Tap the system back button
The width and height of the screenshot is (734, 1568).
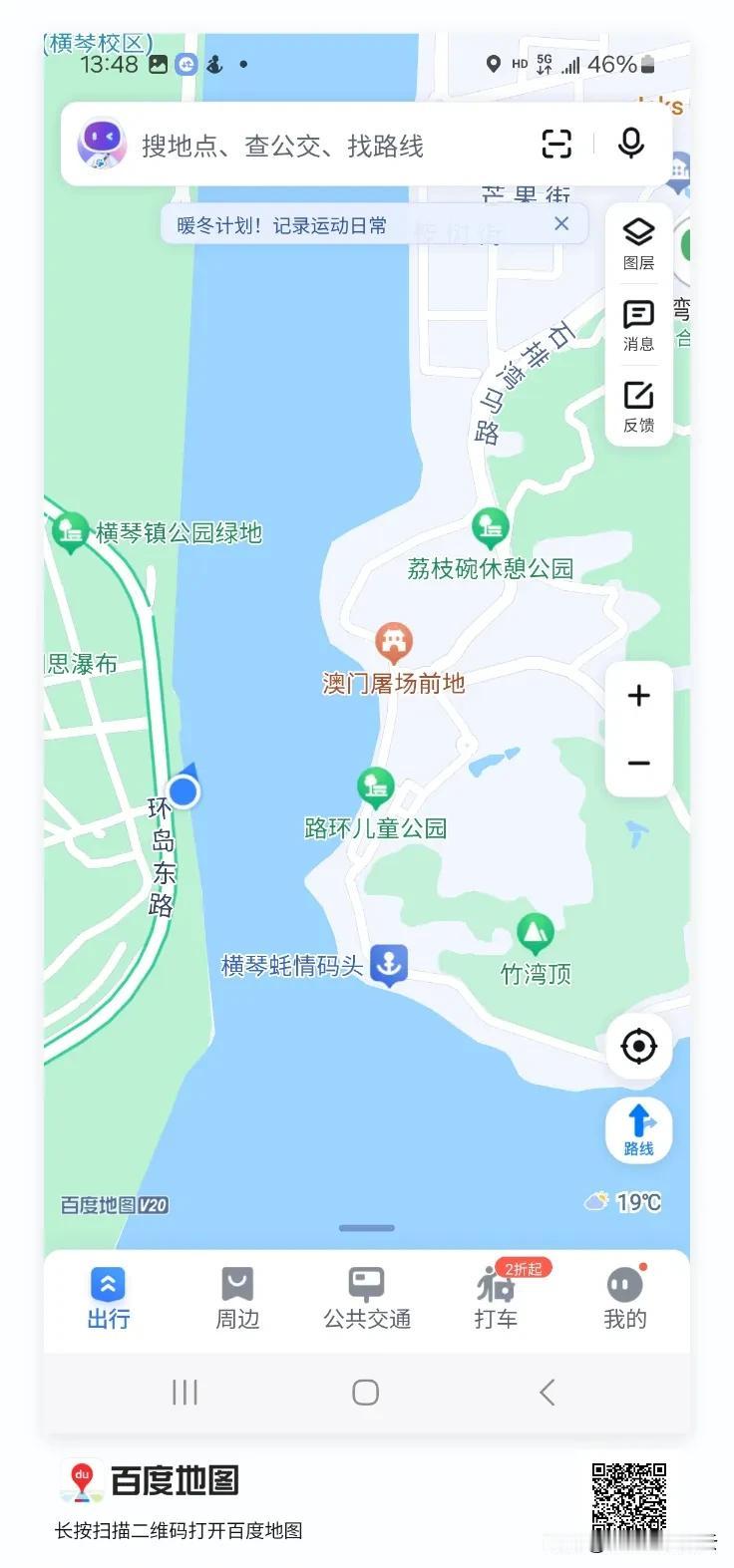(547, 1393)
